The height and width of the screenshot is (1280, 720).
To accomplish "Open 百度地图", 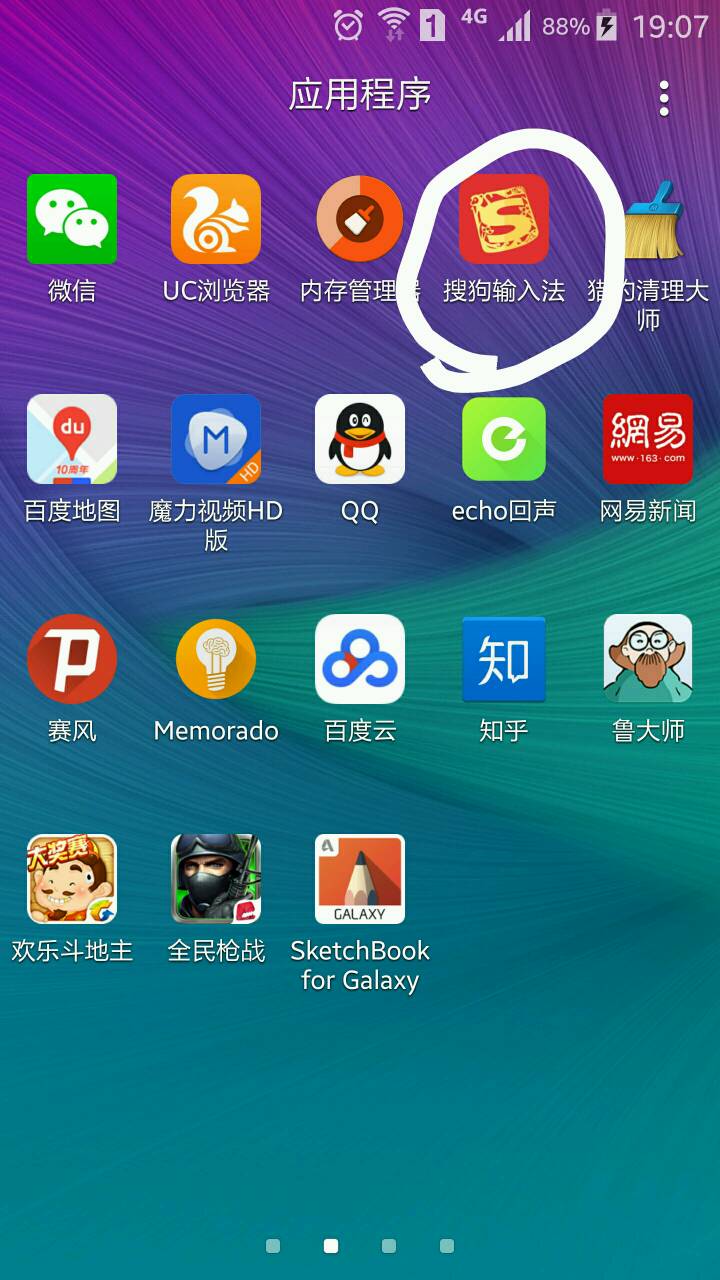I will [72, 439].
